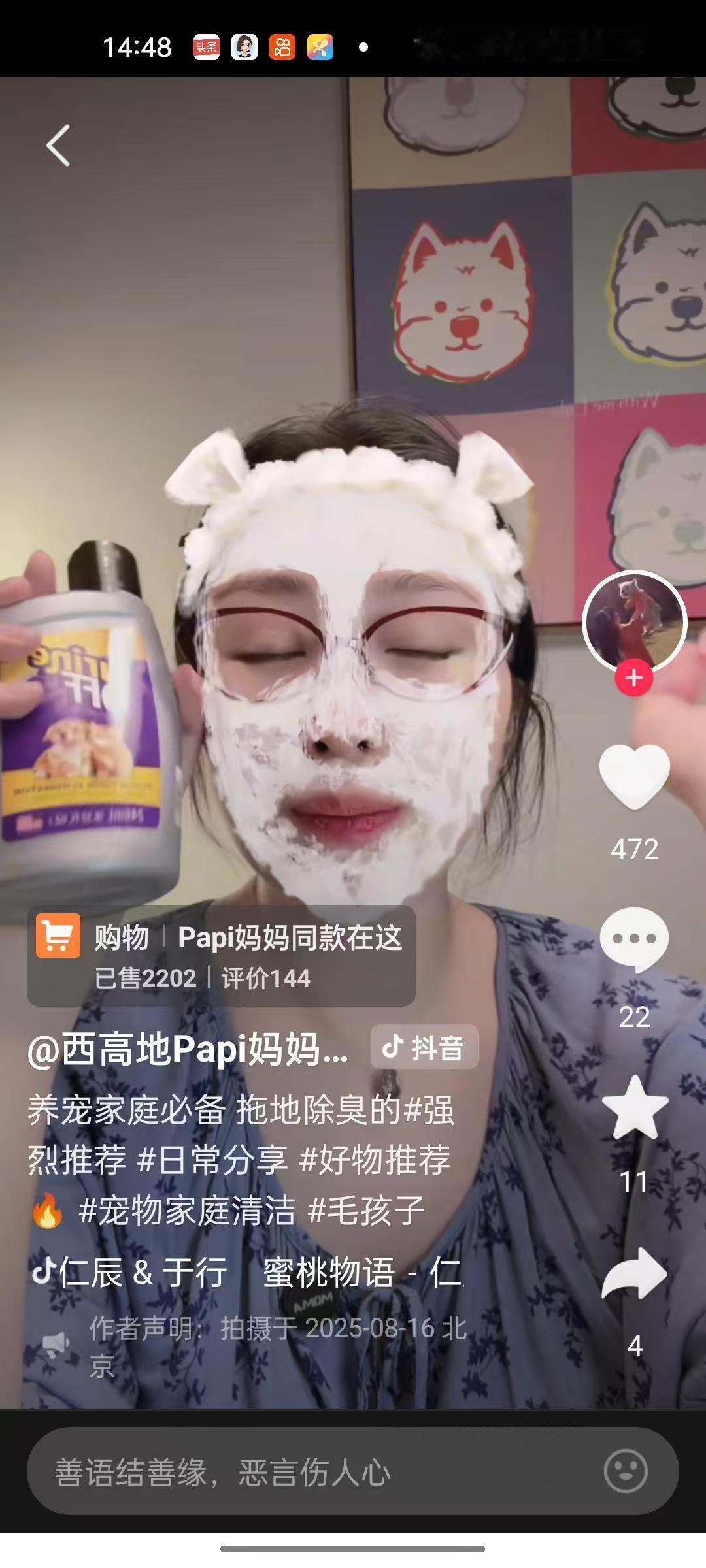706x1568 pixels.
Task: Open the shopping cart for Papi妈妈同款
Action: click(59, 936)
